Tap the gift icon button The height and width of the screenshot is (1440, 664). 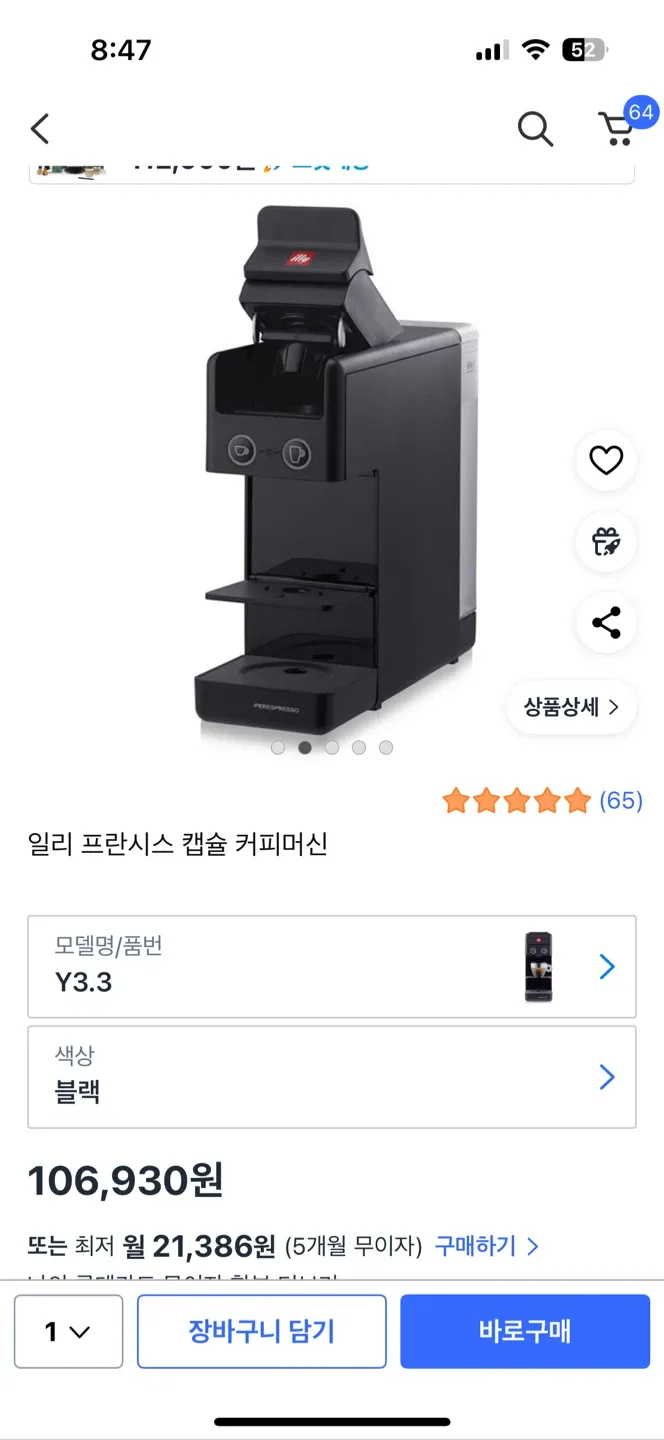(606, 542)
